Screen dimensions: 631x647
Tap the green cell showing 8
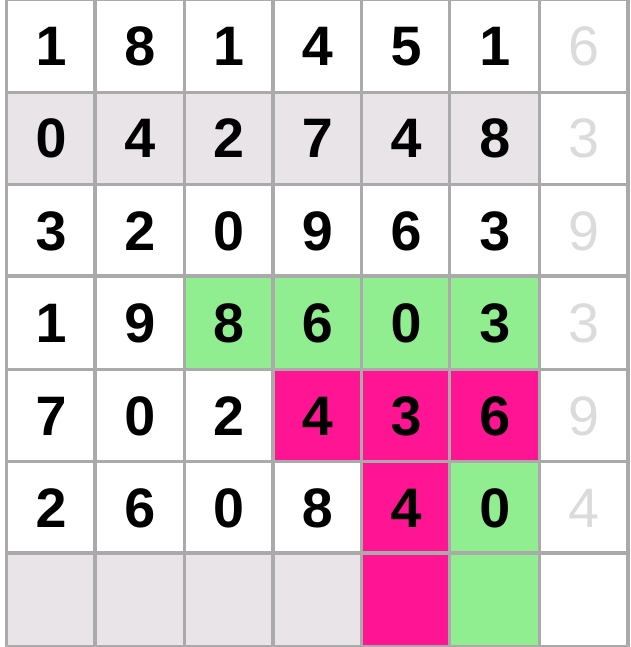(x=229, y=323)
